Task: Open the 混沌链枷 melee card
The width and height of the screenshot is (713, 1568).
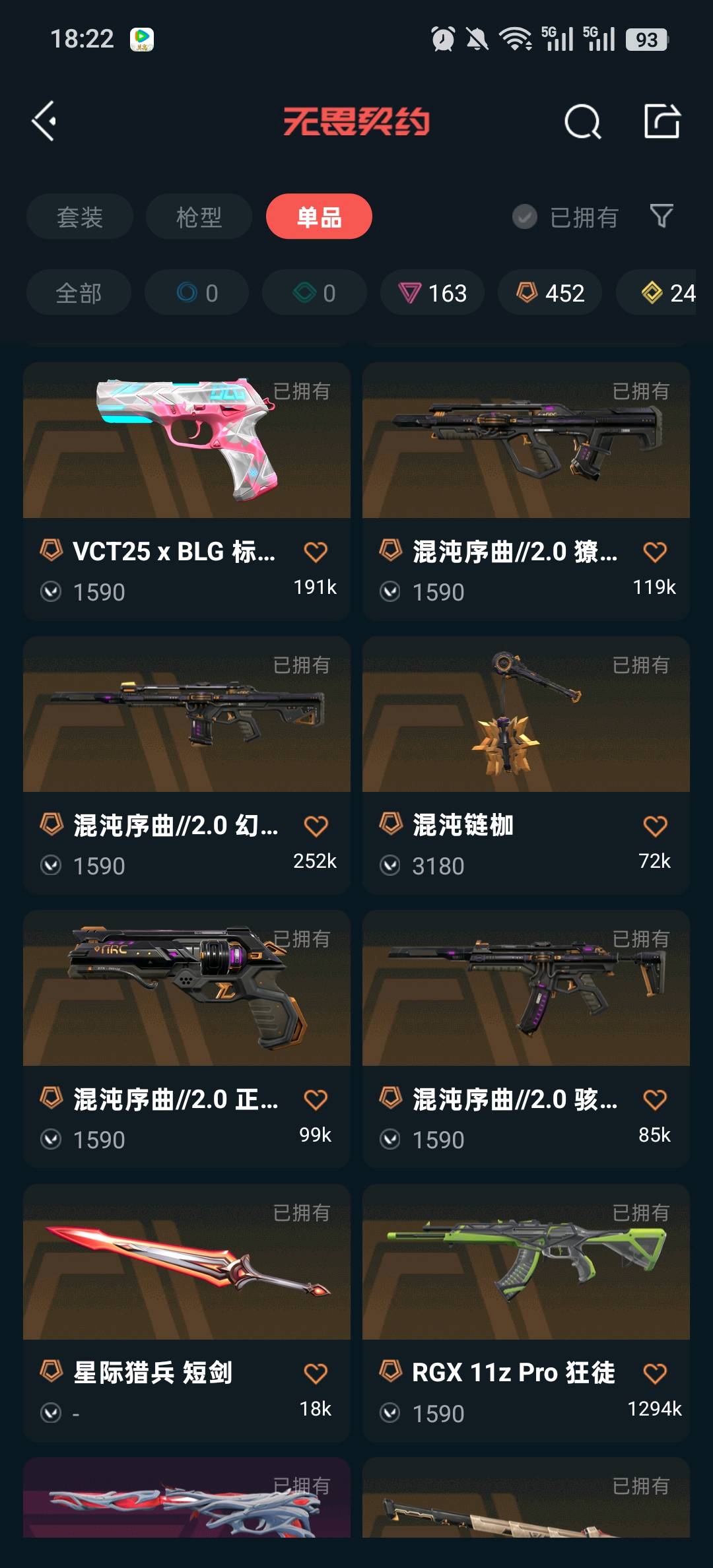Action: (x=526, y=765)
